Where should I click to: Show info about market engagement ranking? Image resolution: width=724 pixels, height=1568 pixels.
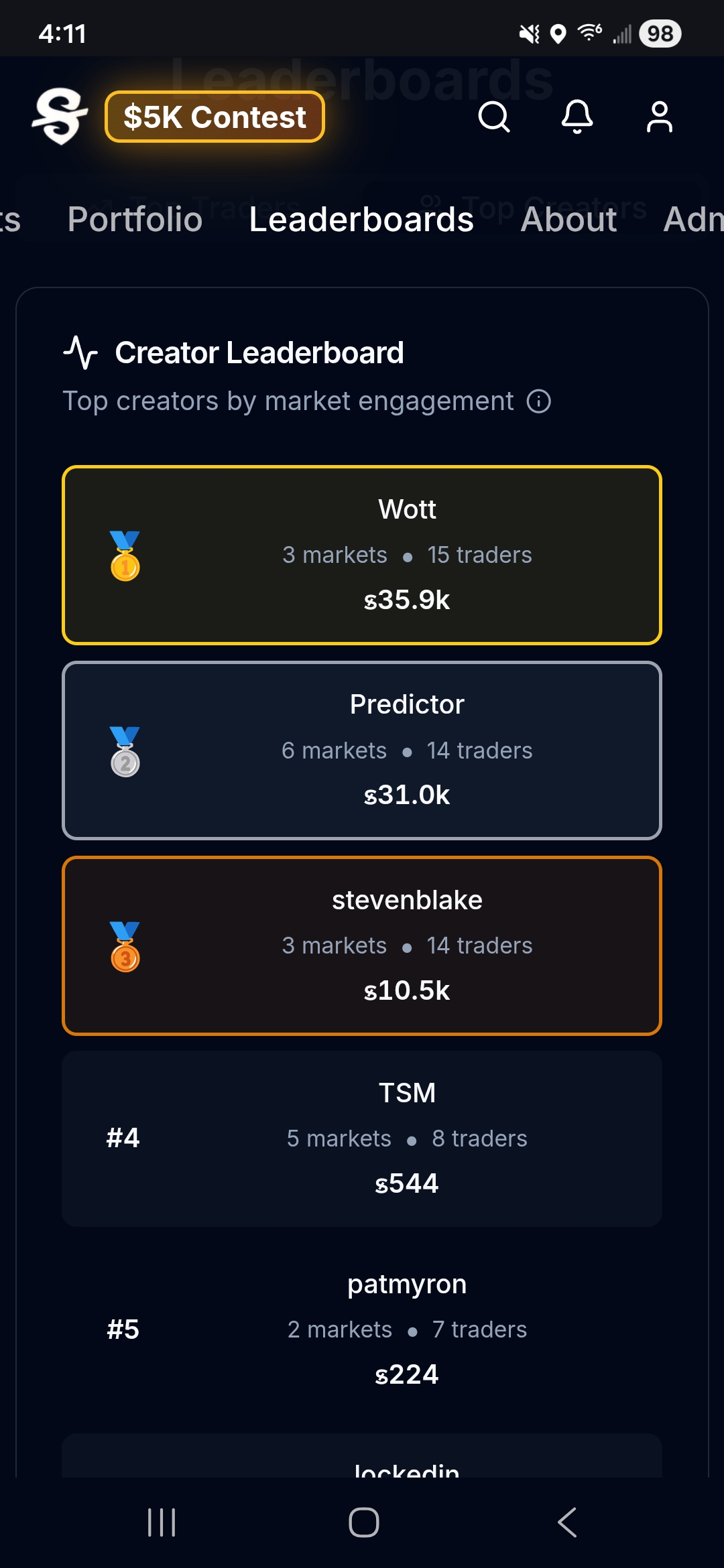click(x=539, y=401)
